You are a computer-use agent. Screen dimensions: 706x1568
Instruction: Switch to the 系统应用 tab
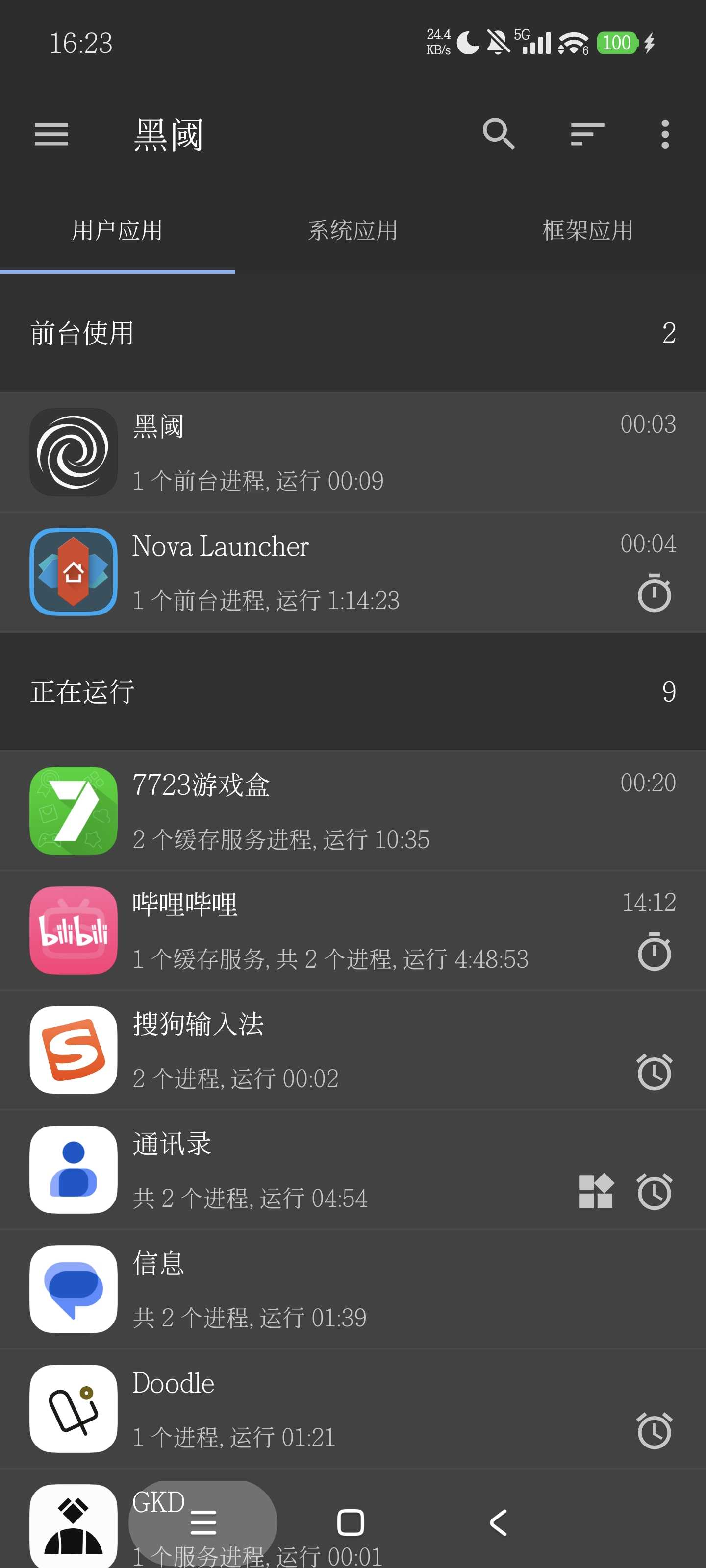pos(353,230)
